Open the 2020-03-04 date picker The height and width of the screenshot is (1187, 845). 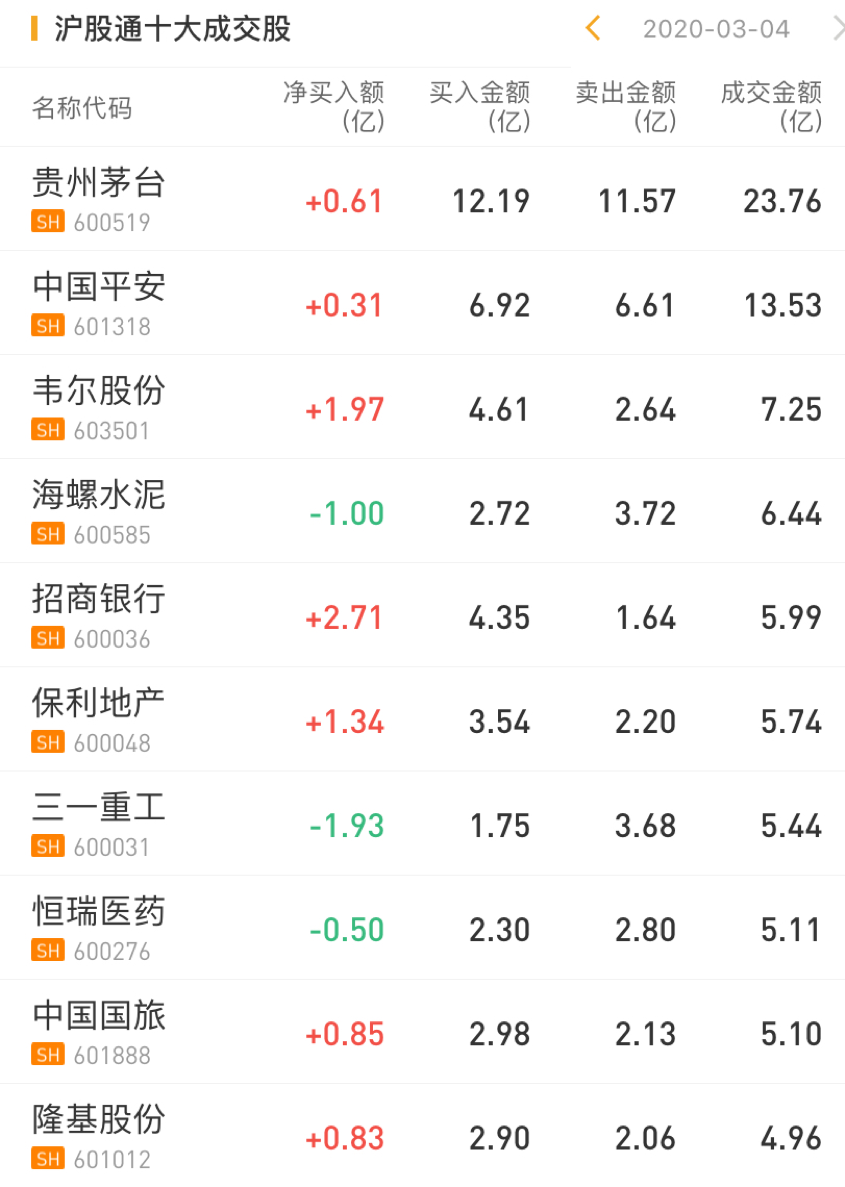tap(716, 29)
